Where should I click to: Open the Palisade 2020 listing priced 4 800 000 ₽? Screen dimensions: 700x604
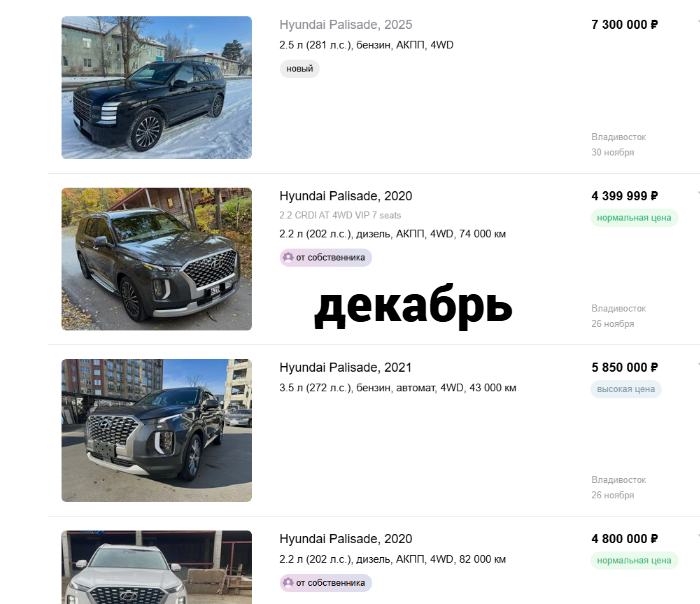point(345,539)
